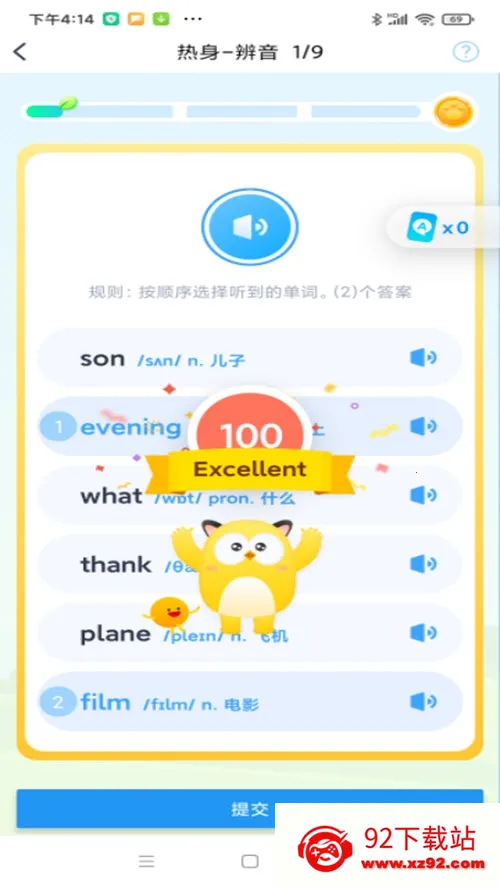Screen dimensions: 500x888
Task: Select the thank option
Action: click(250, 564)
